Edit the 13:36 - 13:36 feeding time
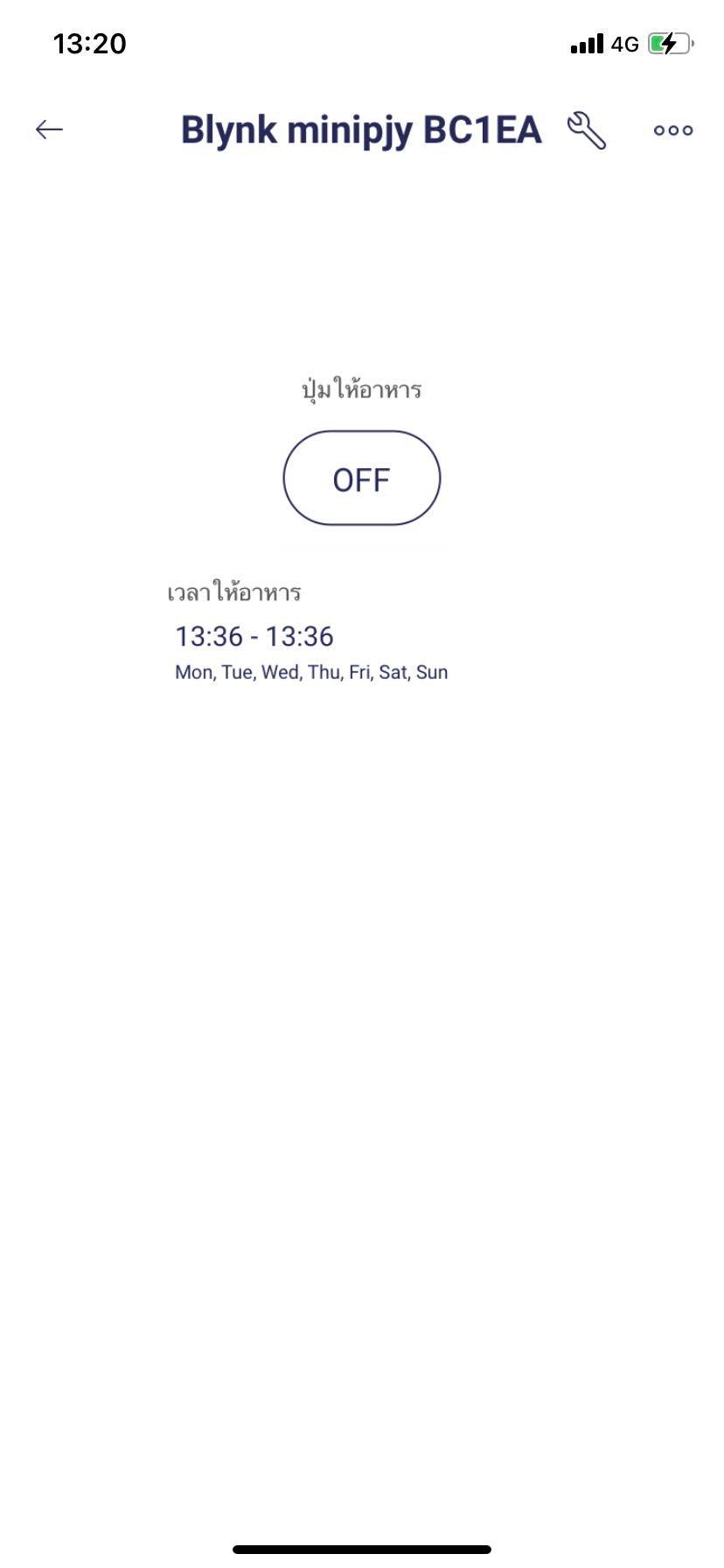This screenshot has height=1568, width=724. (x=254, y=636)
